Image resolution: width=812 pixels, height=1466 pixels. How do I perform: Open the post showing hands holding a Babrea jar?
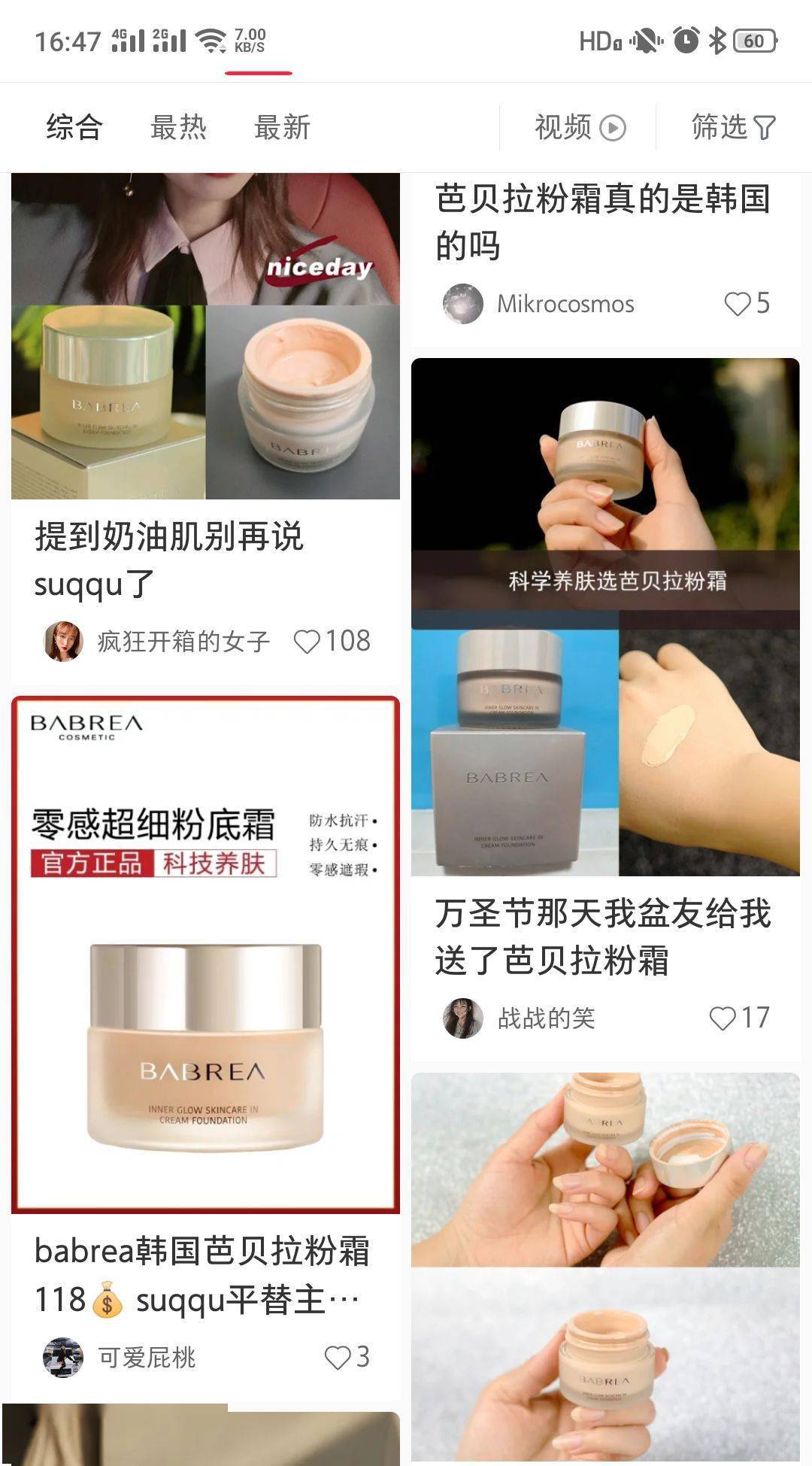coord(605,1264)
